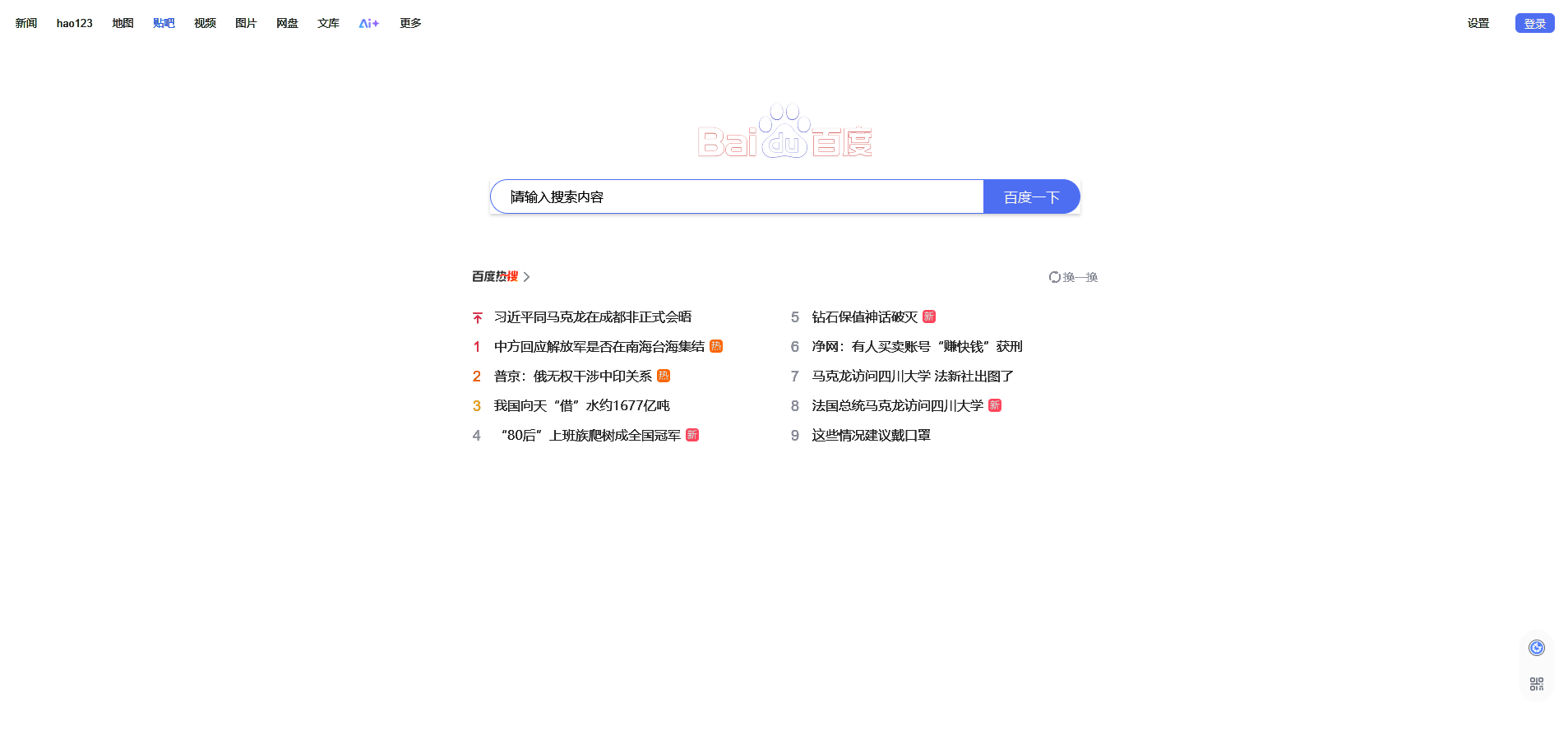Refresh hot searches with 换一换
The image size is (1568, 744).
(1073, 277)
